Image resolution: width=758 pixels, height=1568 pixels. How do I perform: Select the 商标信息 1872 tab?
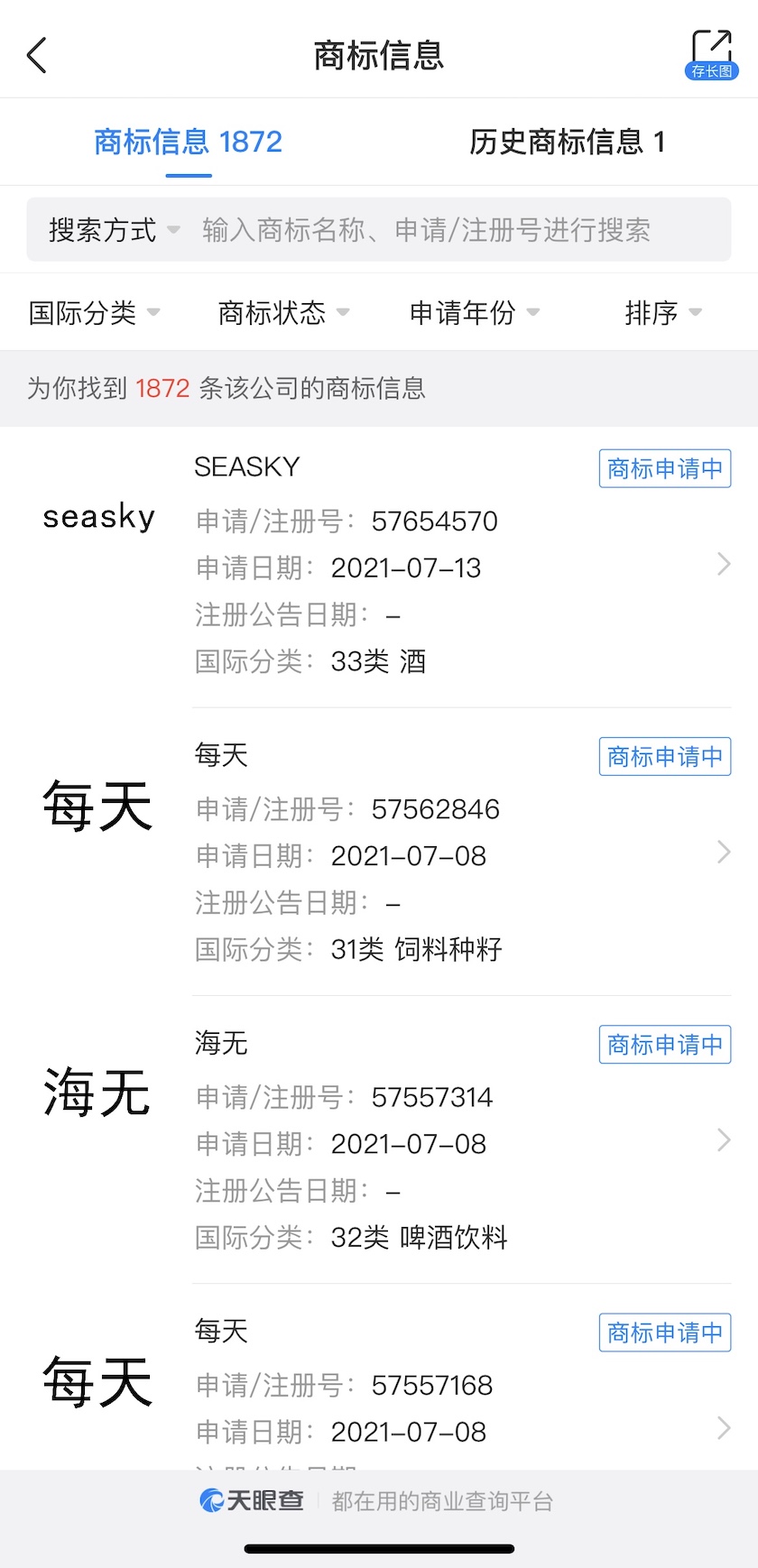[x=188, y=142]
